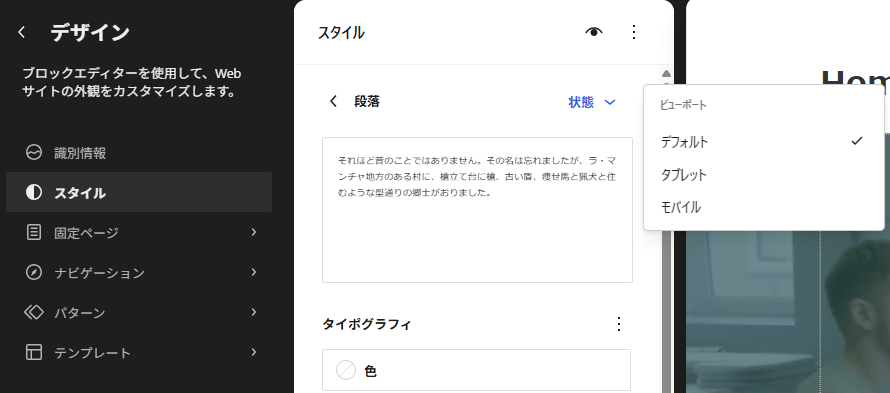Open the 識別情報 section
The height and width of the screenshot is (393, 890).
point(139,153)
